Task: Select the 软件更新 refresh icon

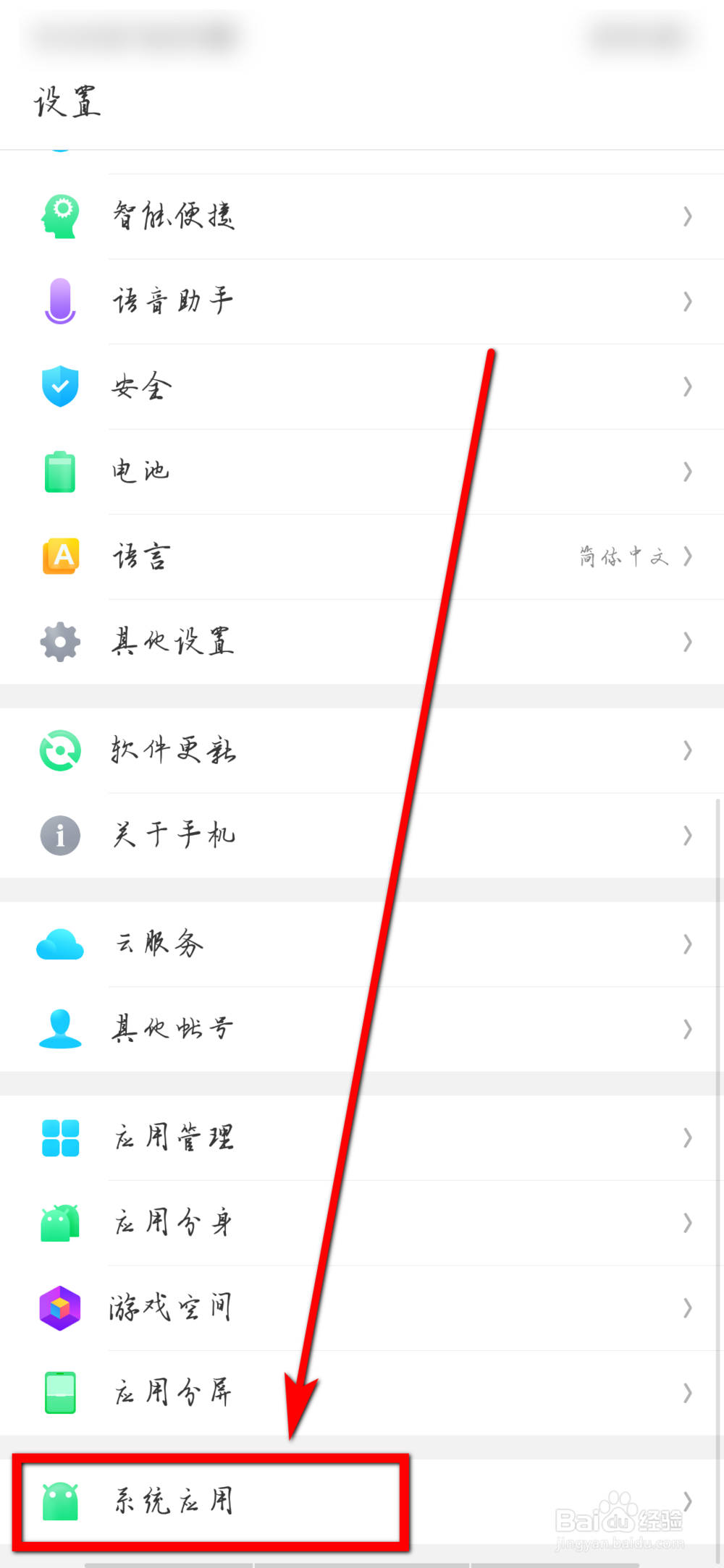Action: coord(60,750)
